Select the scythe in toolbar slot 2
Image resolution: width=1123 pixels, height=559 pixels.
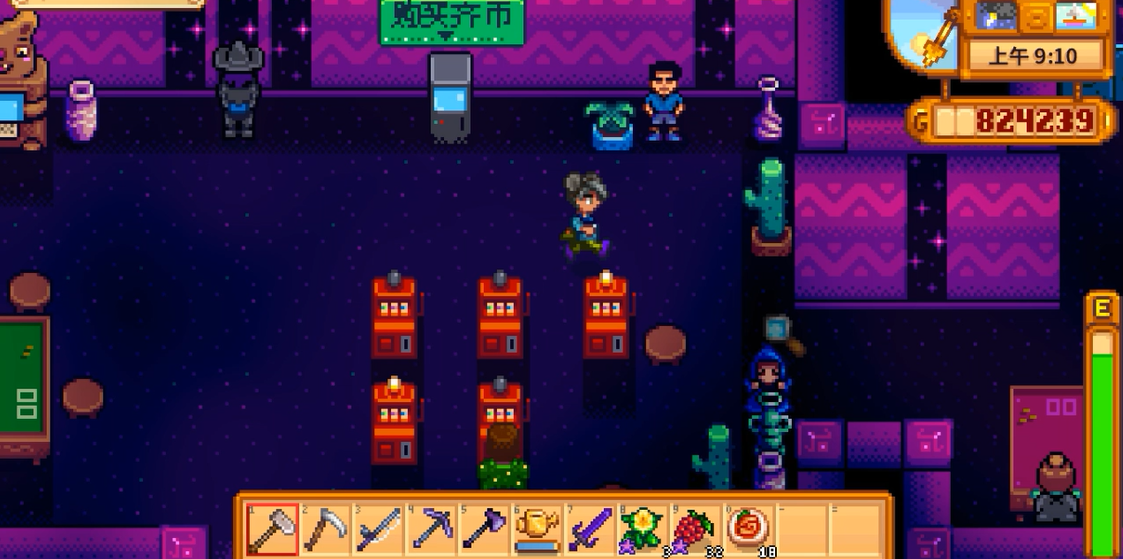[324, 529]
